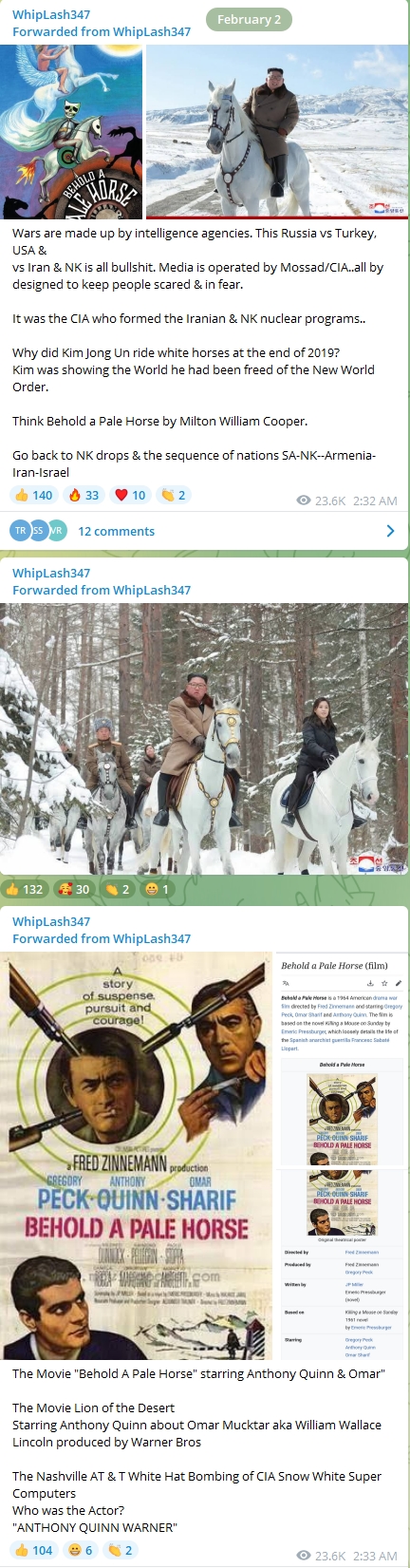Viewport: 410px width, 1568px height.
Task: Tap the fire reaction with 33
Action: [84, 495]
